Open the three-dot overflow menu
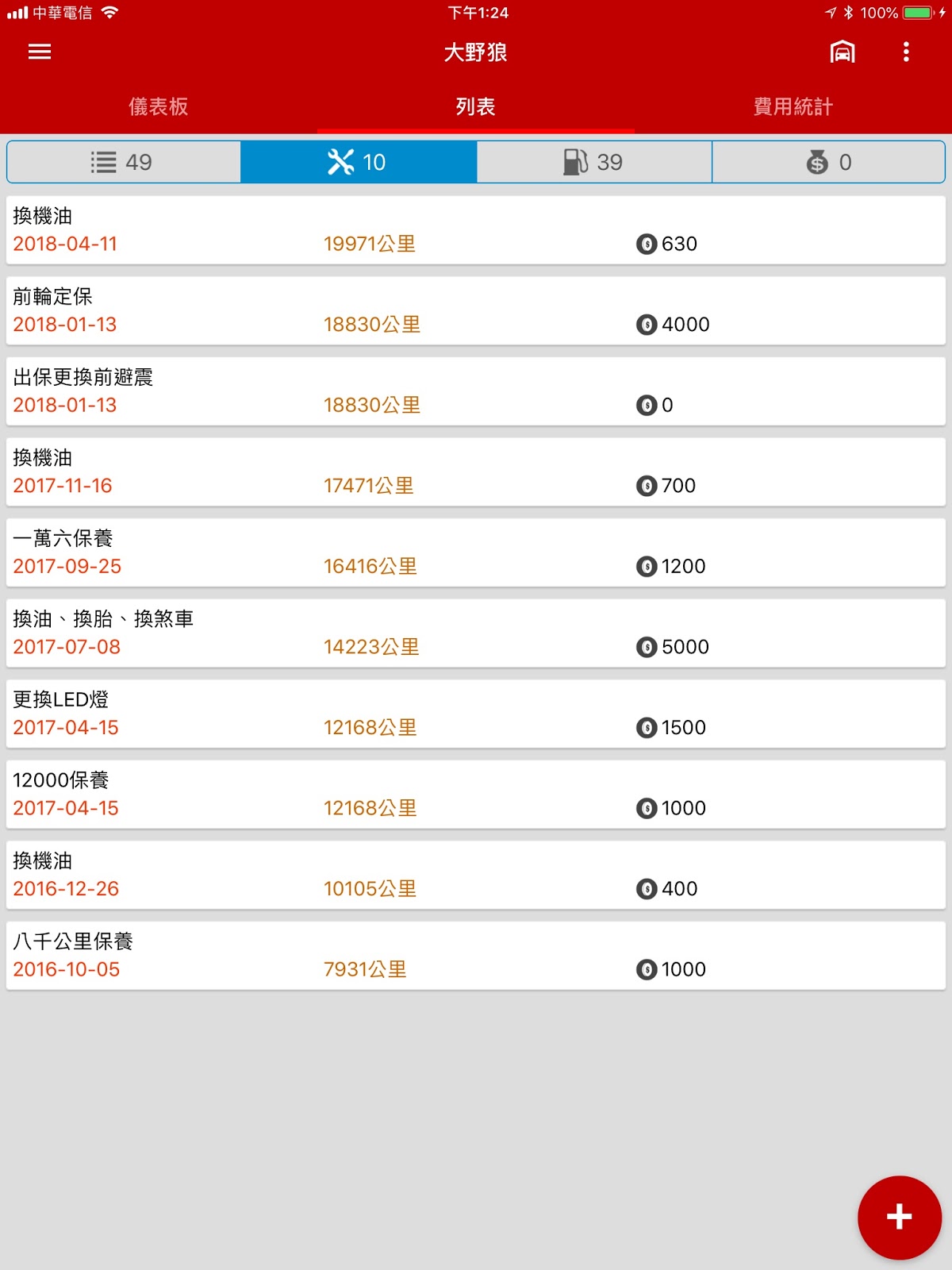The image size is (952, 1270). pos(906,52)
